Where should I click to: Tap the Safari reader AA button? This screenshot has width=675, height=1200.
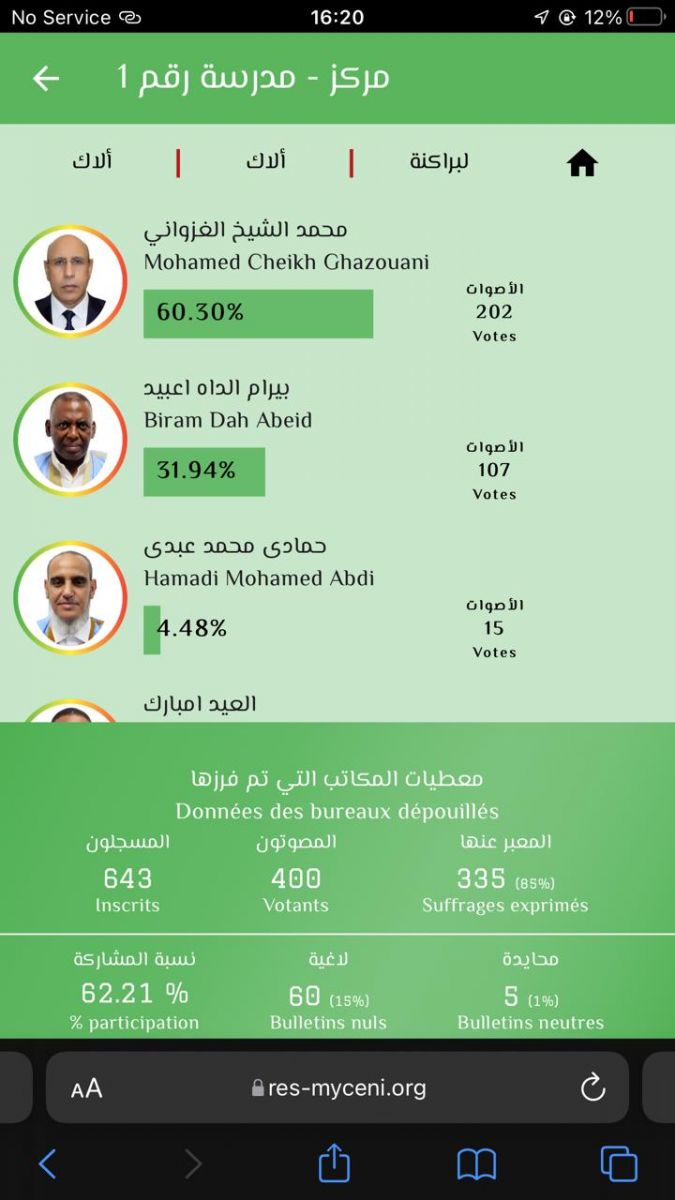[x=87, y=1088]
